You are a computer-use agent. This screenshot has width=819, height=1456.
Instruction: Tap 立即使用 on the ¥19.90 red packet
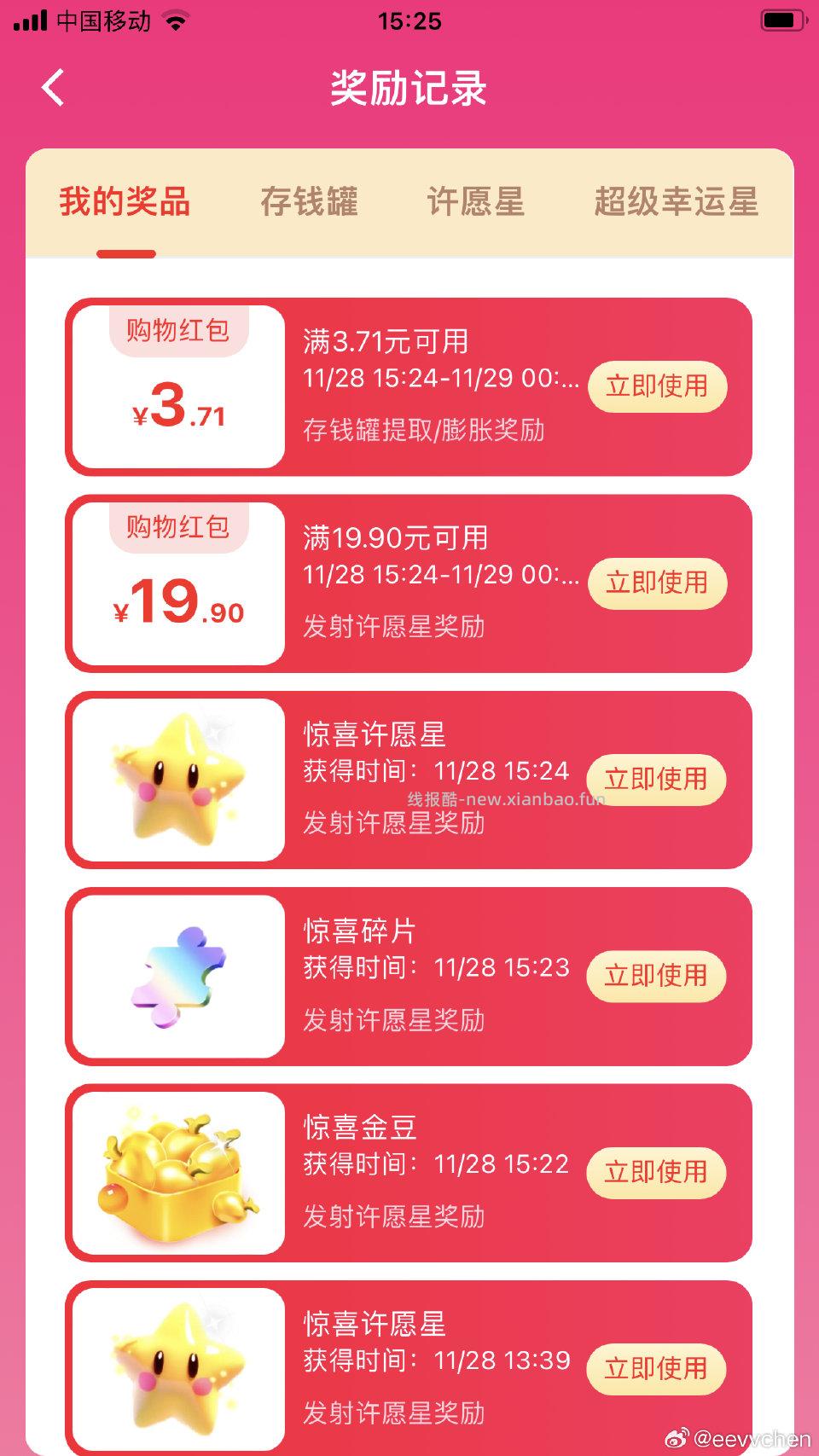point(657,583)
